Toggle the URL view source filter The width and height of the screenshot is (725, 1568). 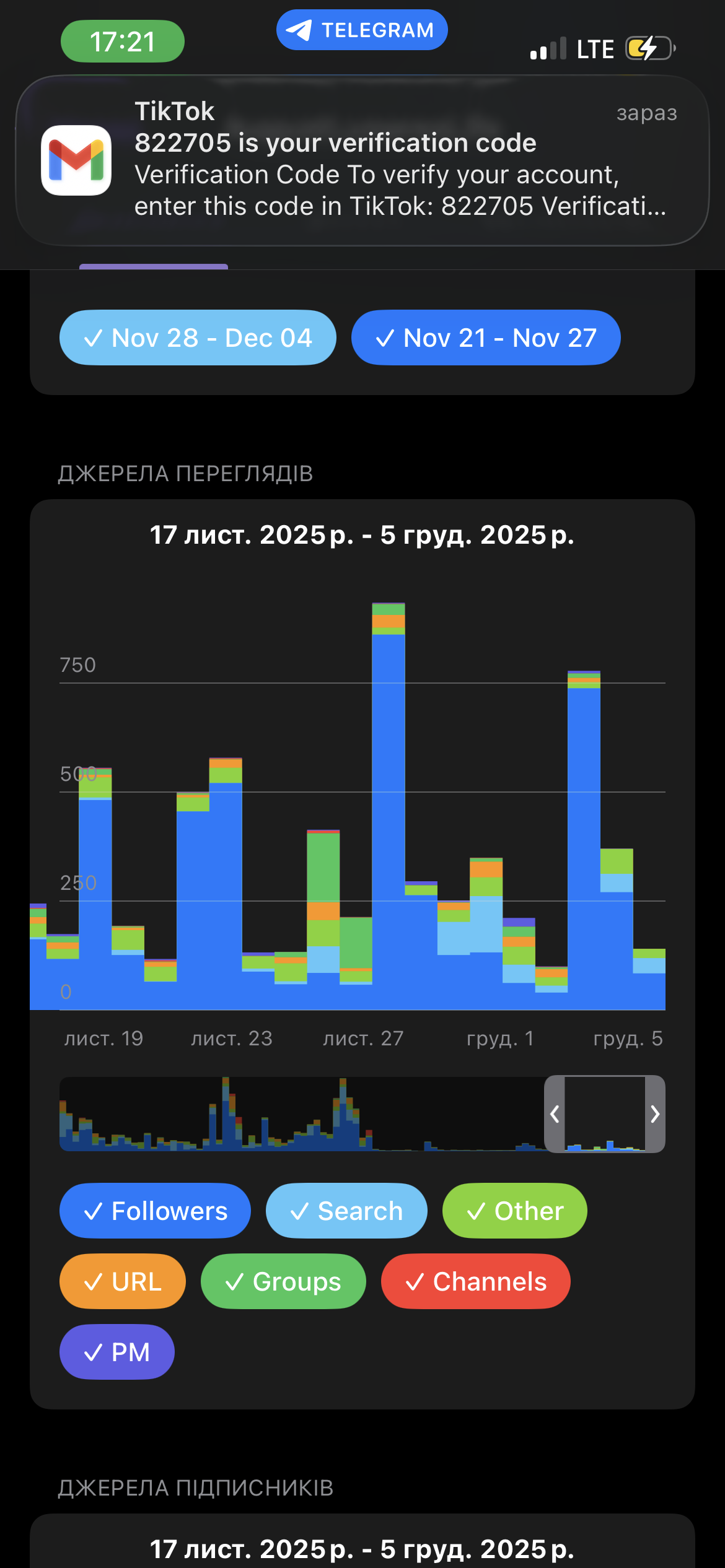(123, 1281)
